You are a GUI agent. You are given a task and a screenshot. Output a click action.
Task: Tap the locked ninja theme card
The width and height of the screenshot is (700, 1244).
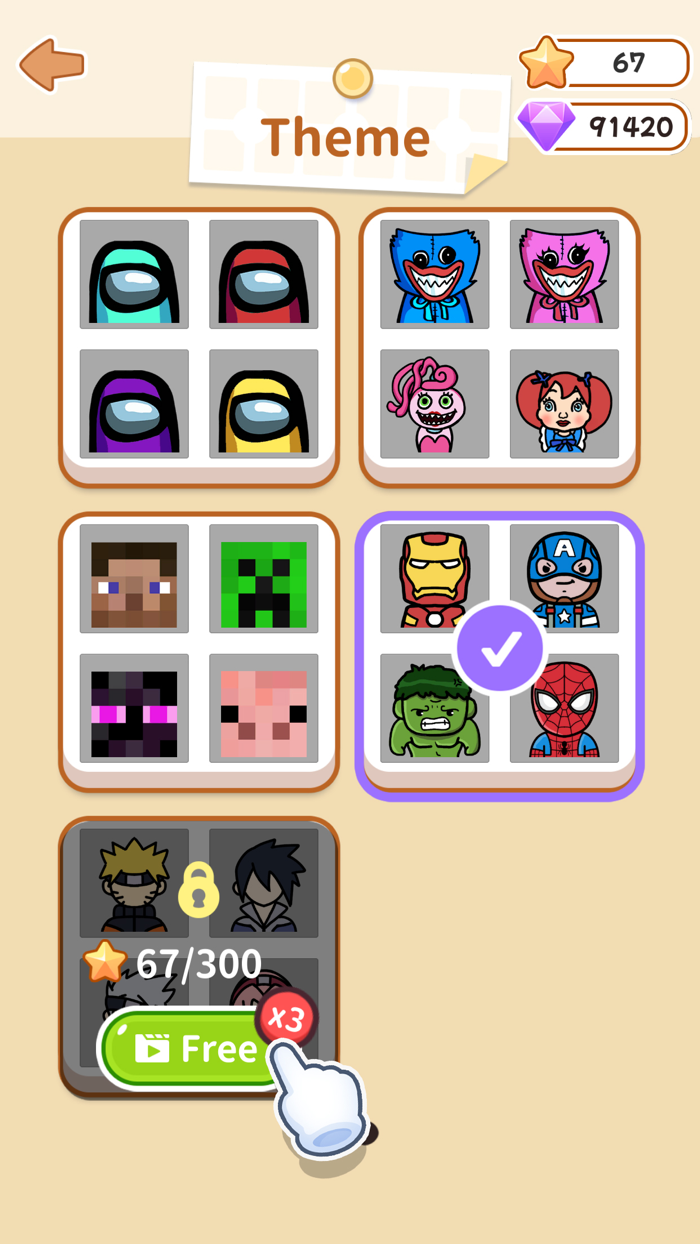[x=199, y=956]
